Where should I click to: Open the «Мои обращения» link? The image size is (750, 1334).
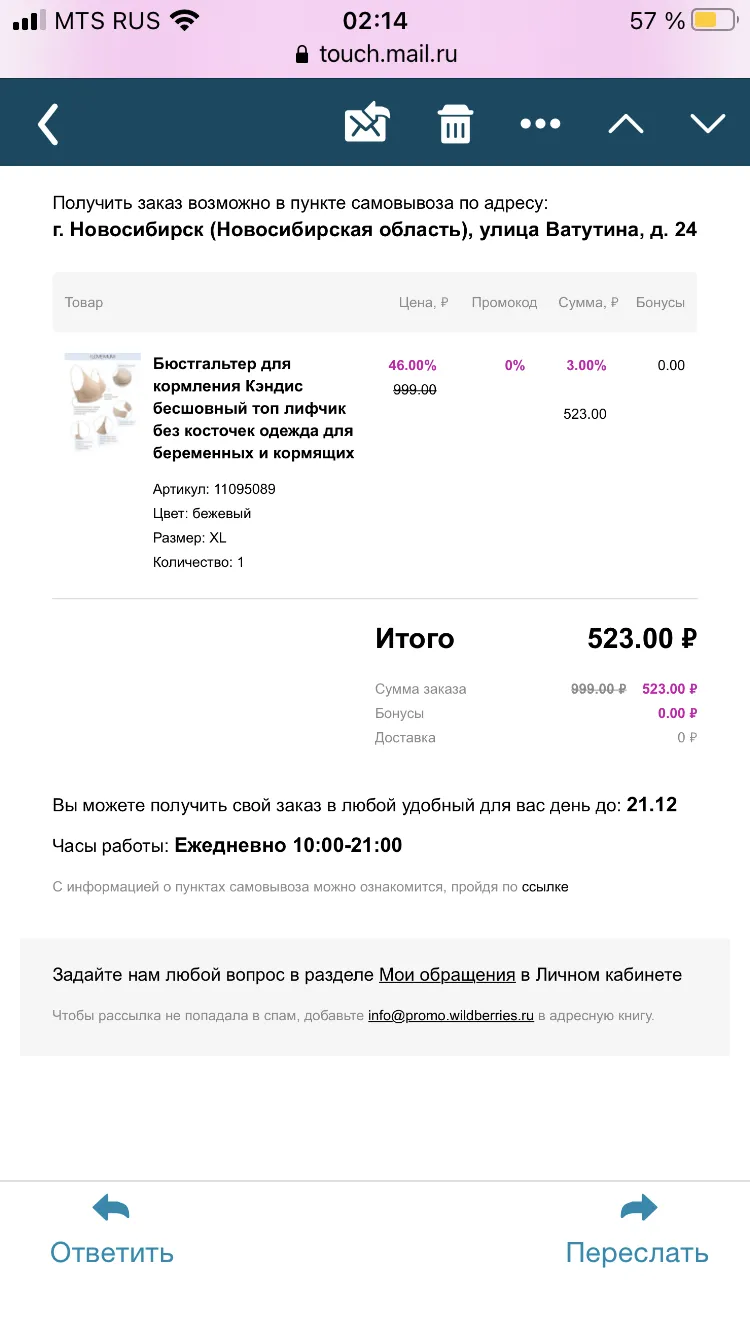click(447, 974)
